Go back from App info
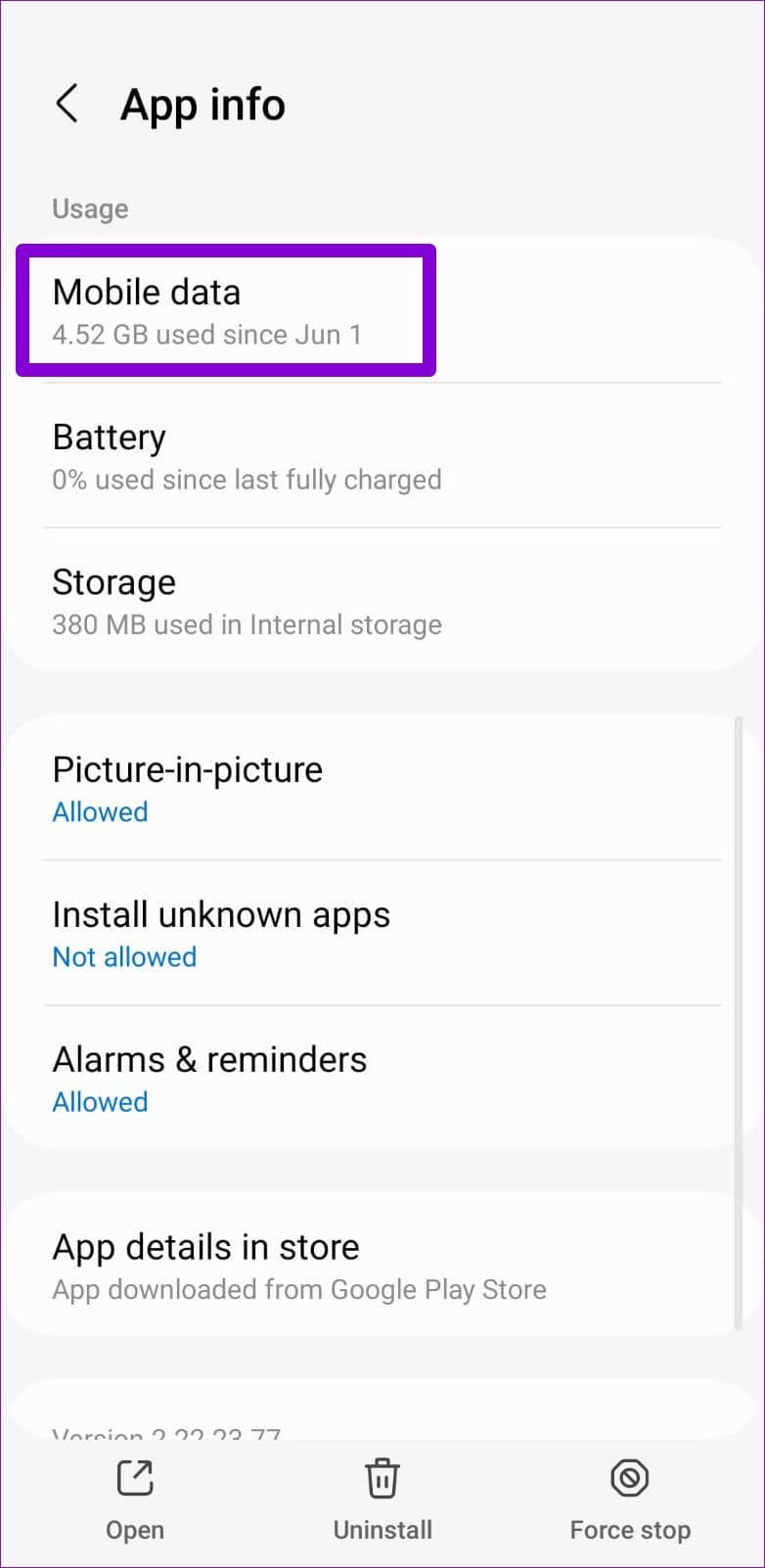The height and width of the screenshot is (1568, 765). [x=67, y=104]
